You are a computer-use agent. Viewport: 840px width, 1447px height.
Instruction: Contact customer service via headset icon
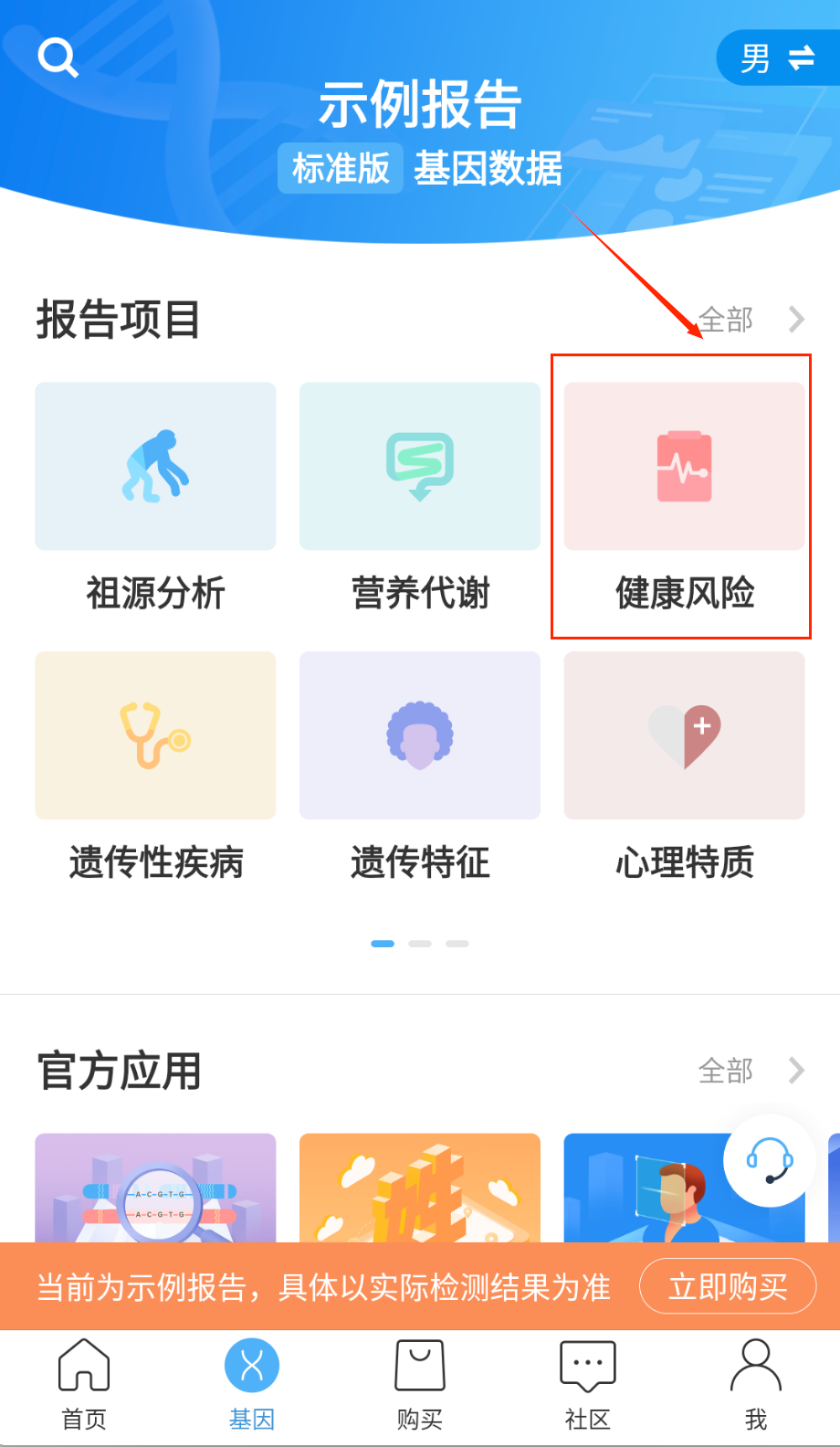click(769, 1161)
